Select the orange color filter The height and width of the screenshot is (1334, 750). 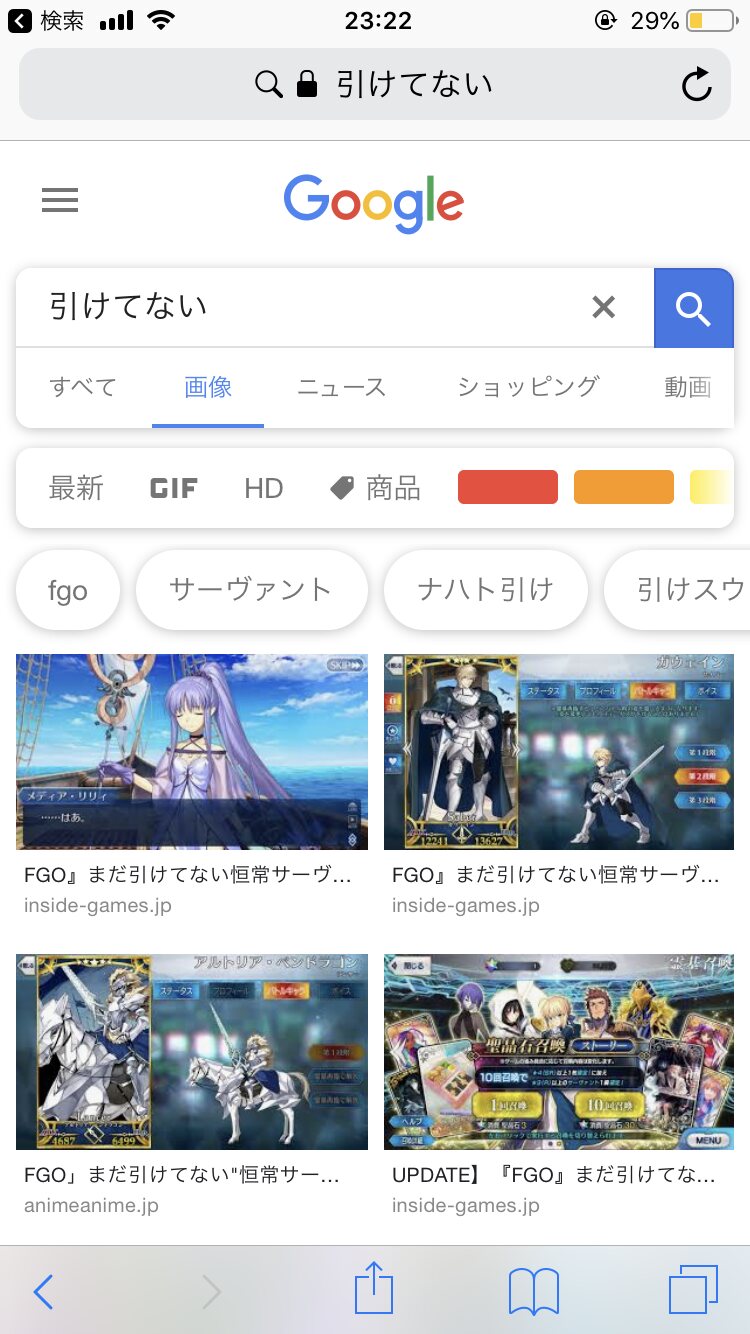(623, 487)
